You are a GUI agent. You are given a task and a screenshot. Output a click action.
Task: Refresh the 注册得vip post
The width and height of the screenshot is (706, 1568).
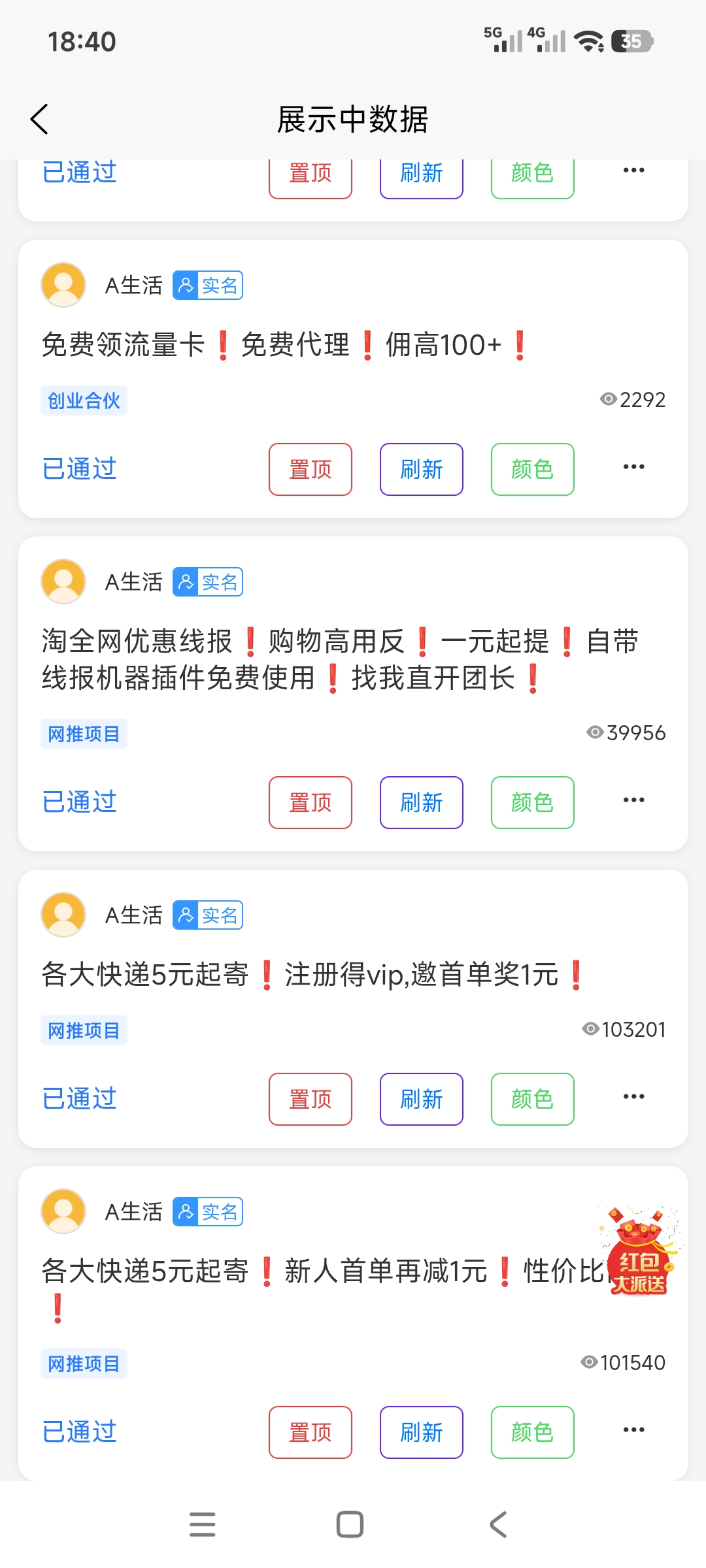pos(421,1099)
